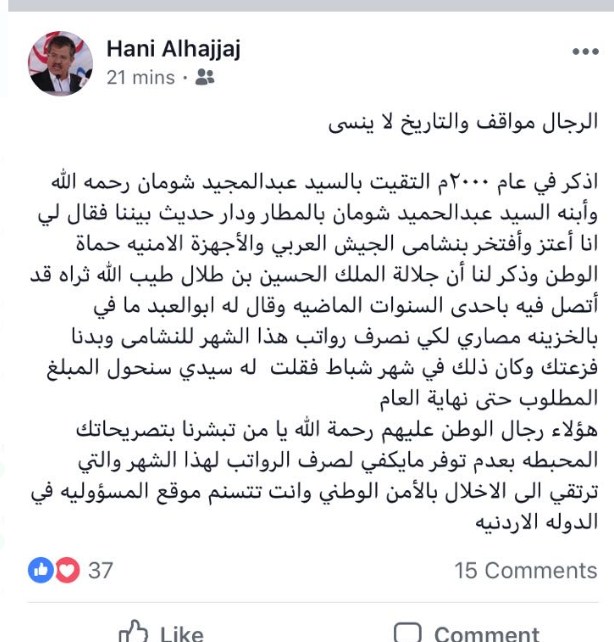Open the post's three-dot options menu
Image resolution: width=614 pixels, height=642 pixels.
tap(584, 52)
